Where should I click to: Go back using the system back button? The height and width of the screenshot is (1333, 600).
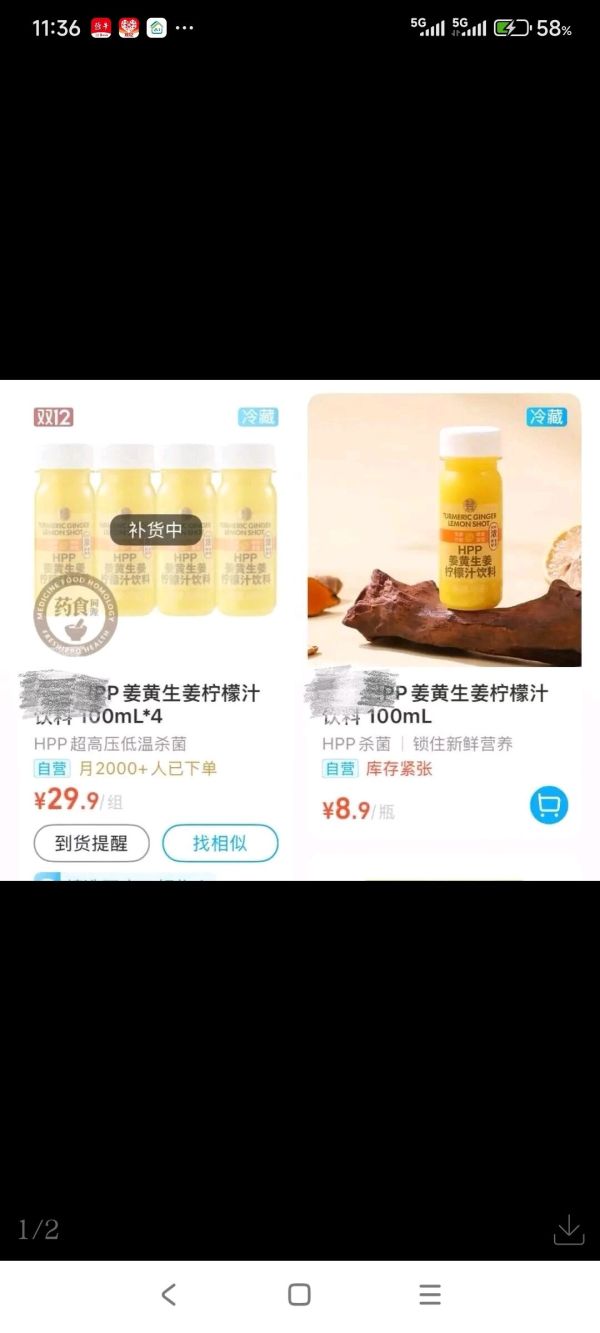168,1294
